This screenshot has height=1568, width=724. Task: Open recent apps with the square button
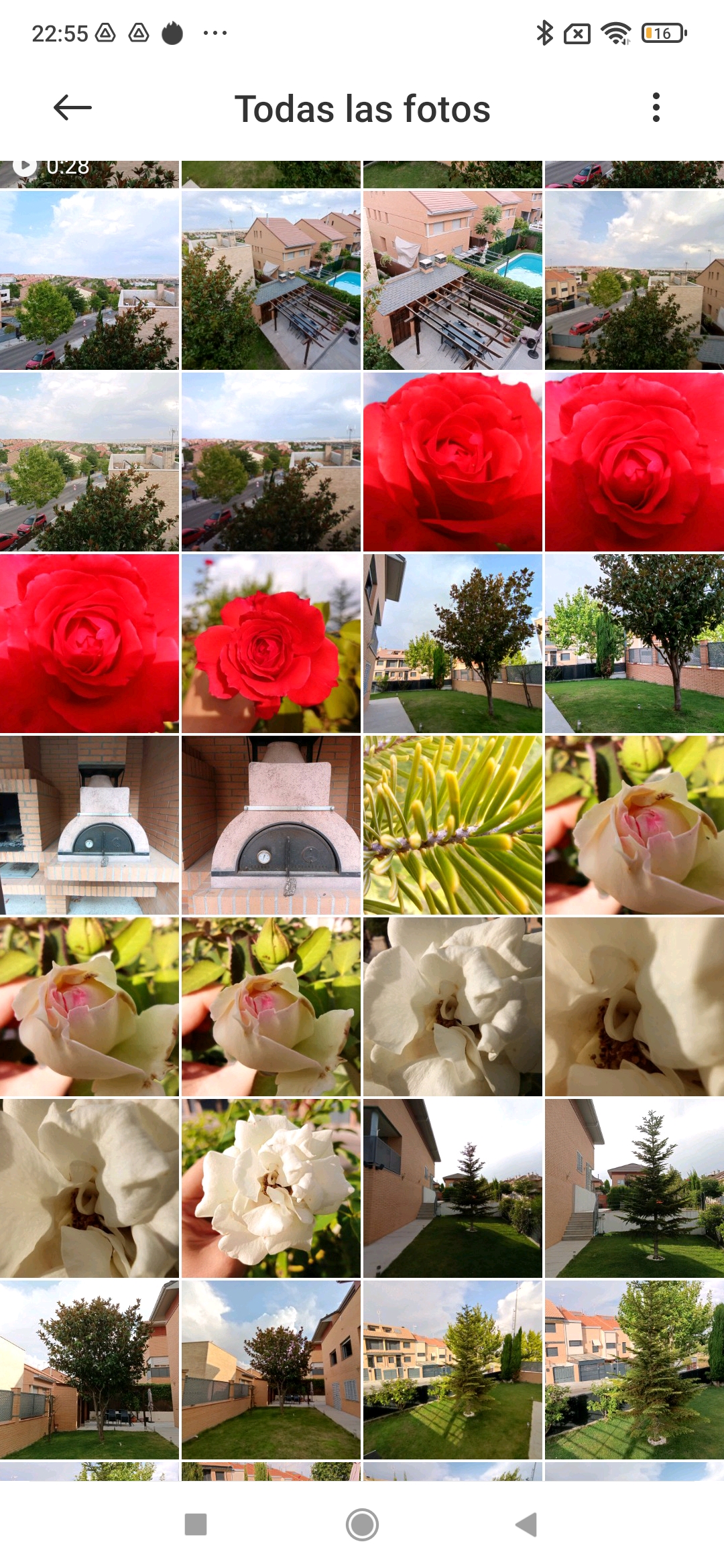point(196,1524)
